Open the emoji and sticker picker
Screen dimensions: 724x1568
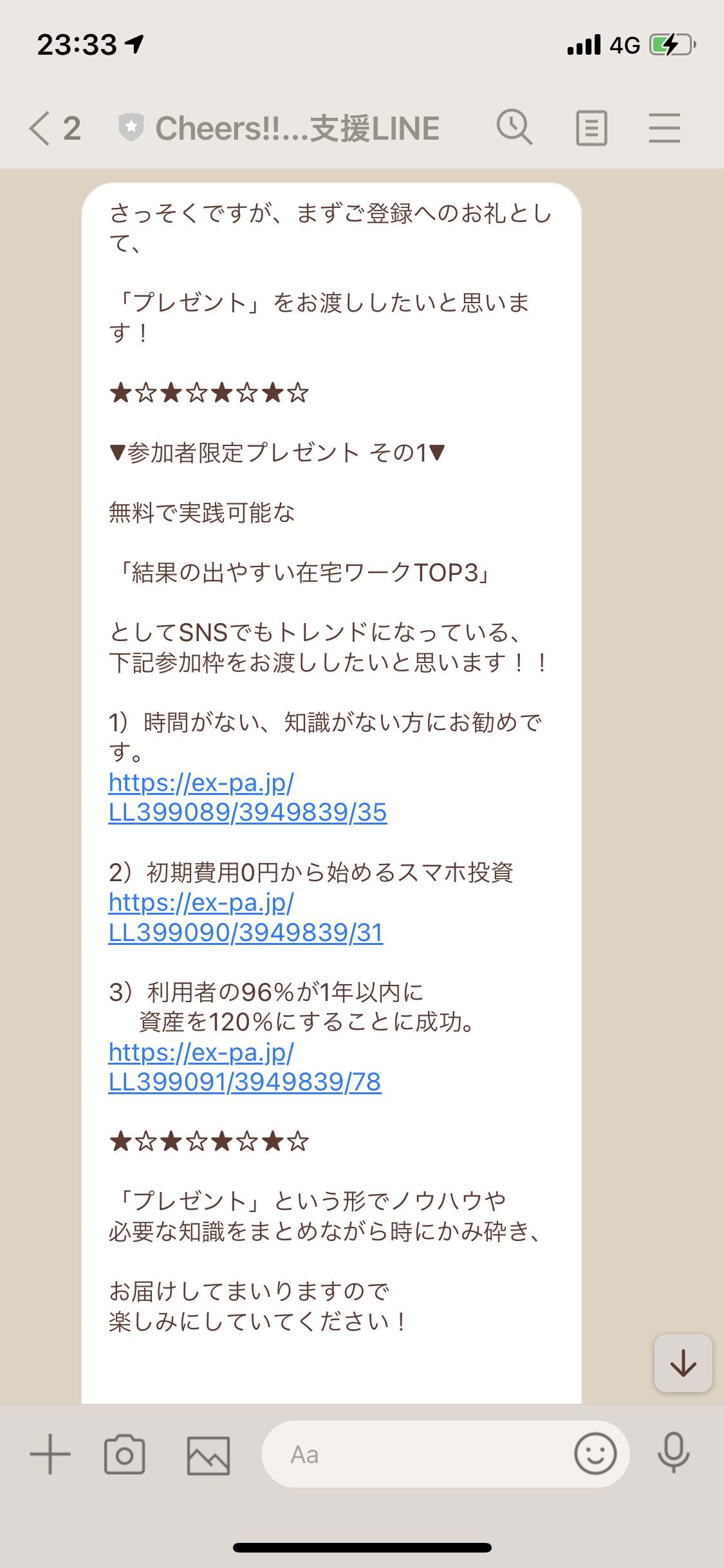pos(595,1454)
